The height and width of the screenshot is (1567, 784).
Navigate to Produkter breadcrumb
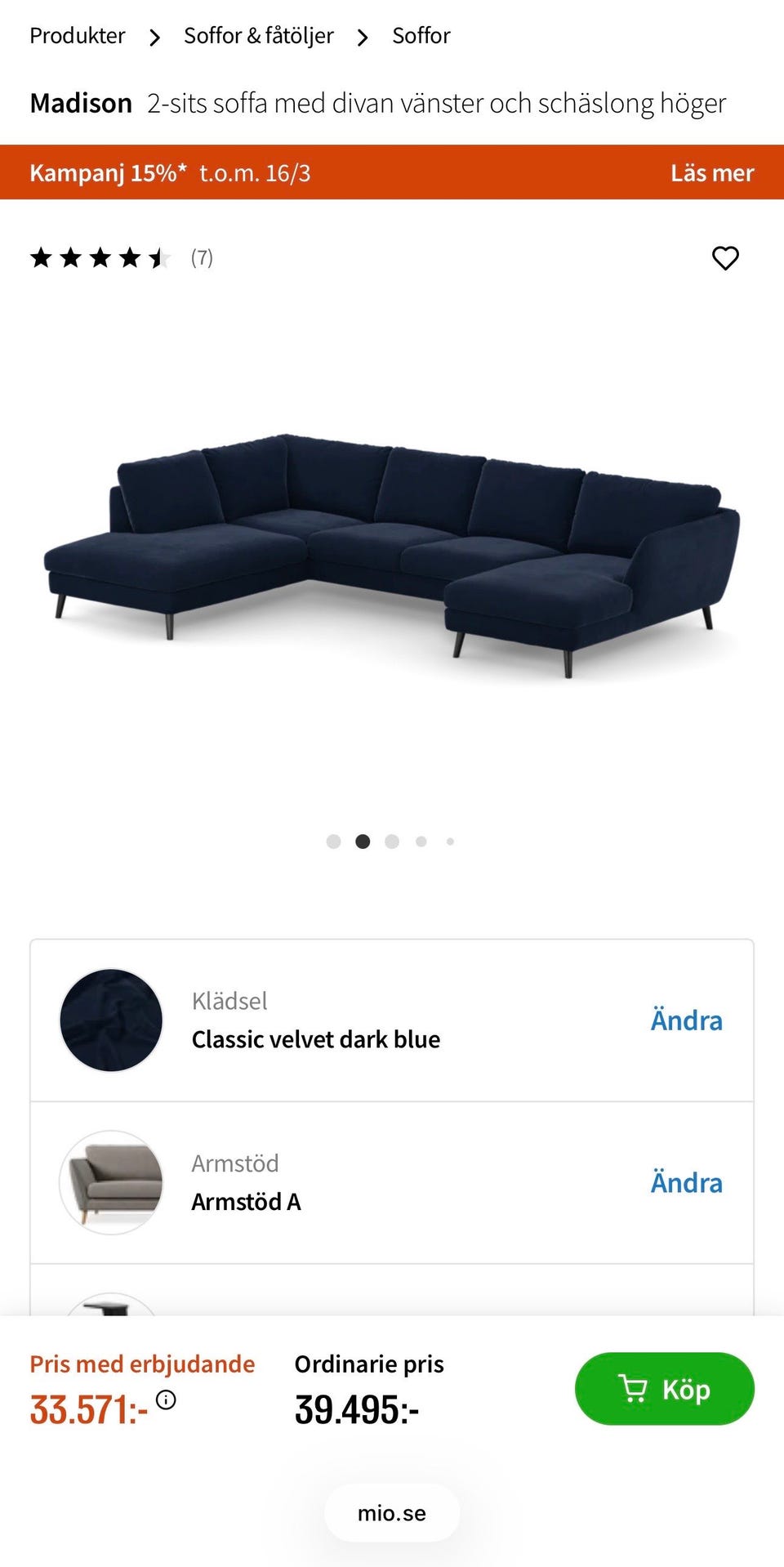tap(77, 35)
